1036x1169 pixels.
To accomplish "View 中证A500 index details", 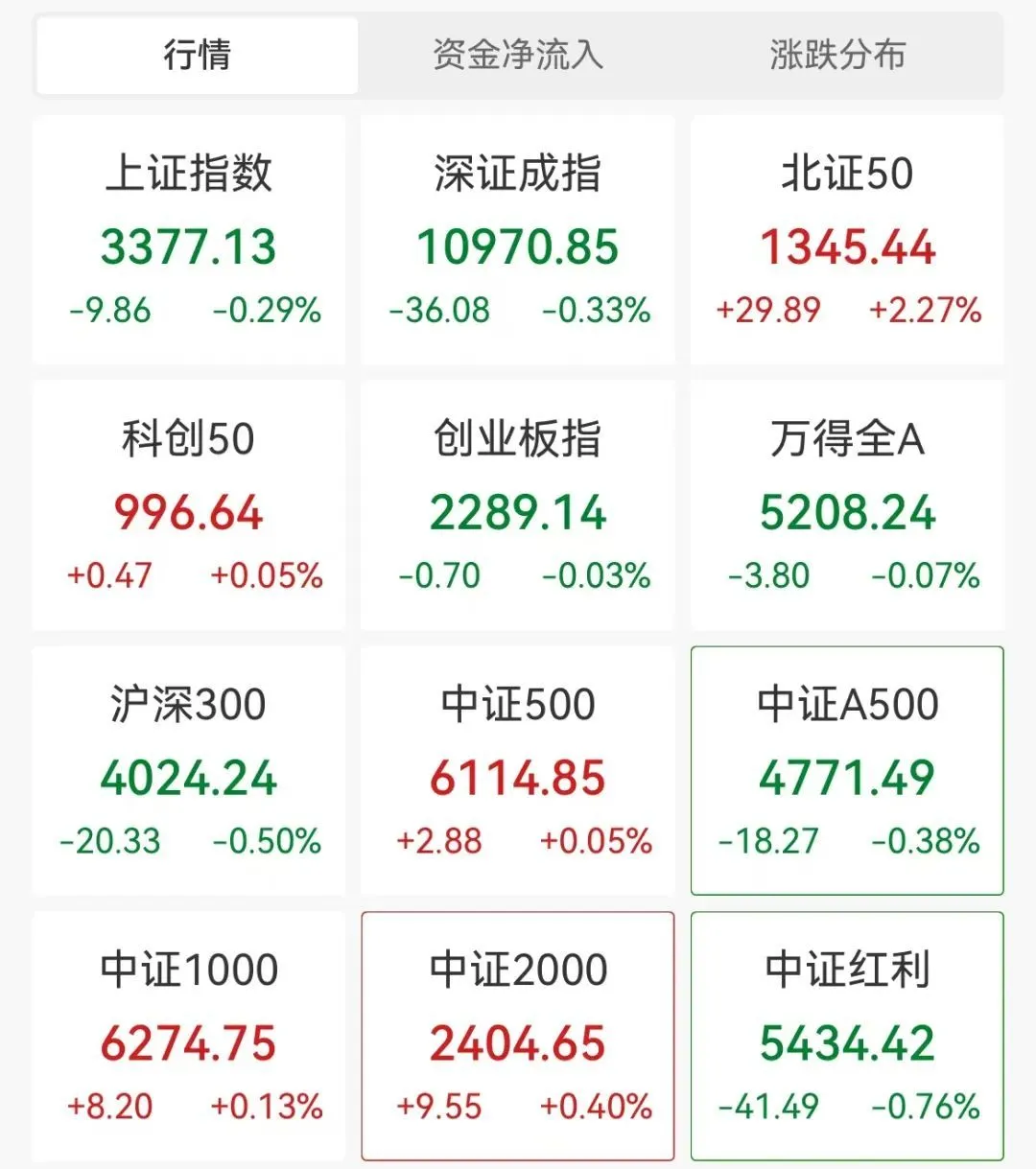I will [x=847, y=771].
